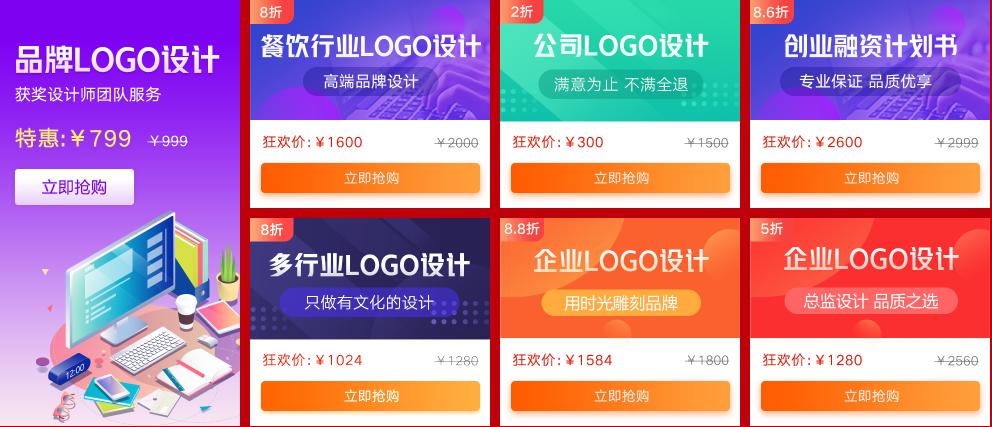Open the 公司LOGO设计 满意为止 card
This screenshot has width=992, height=427.
pos(620,60)
